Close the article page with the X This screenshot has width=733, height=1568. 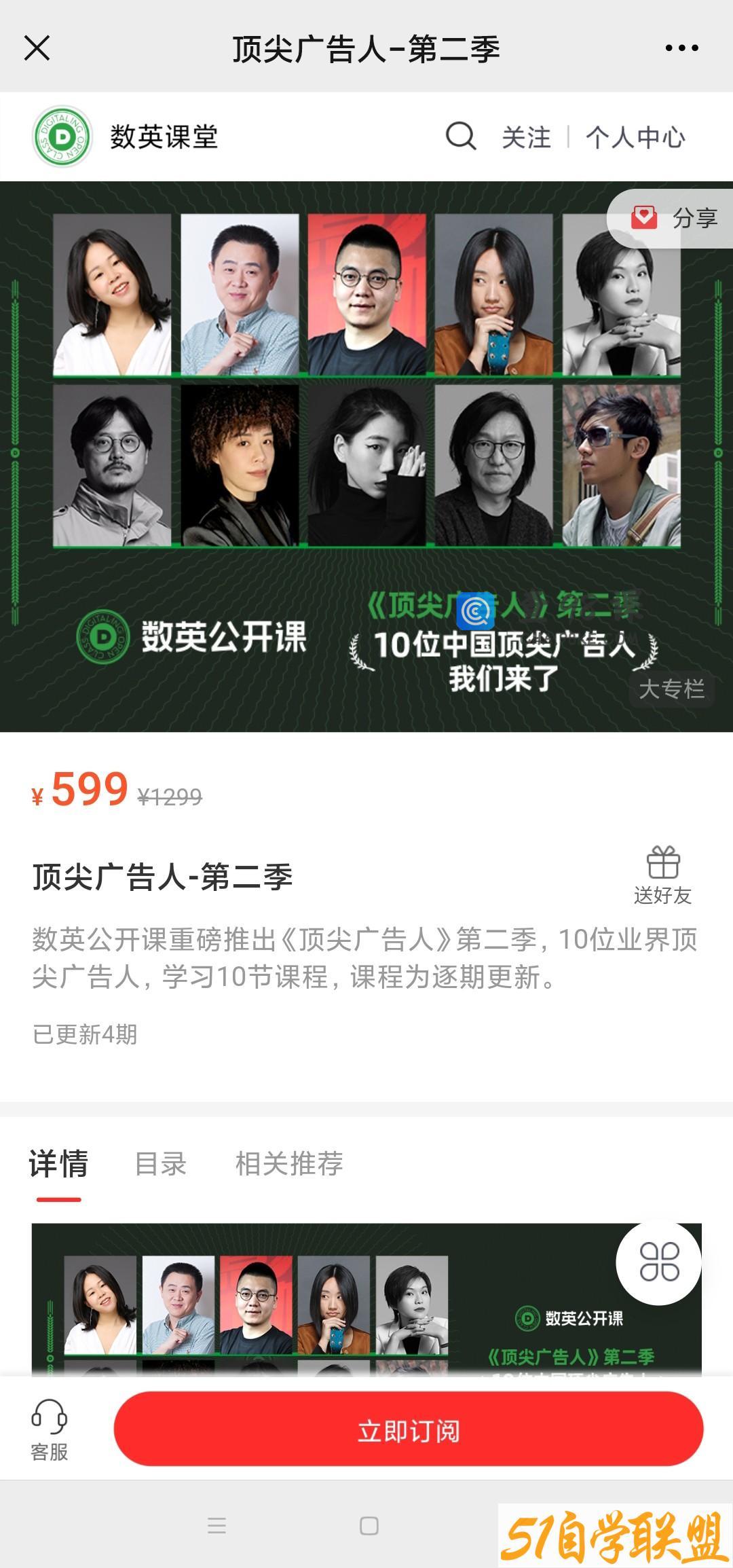click(37, 46)
